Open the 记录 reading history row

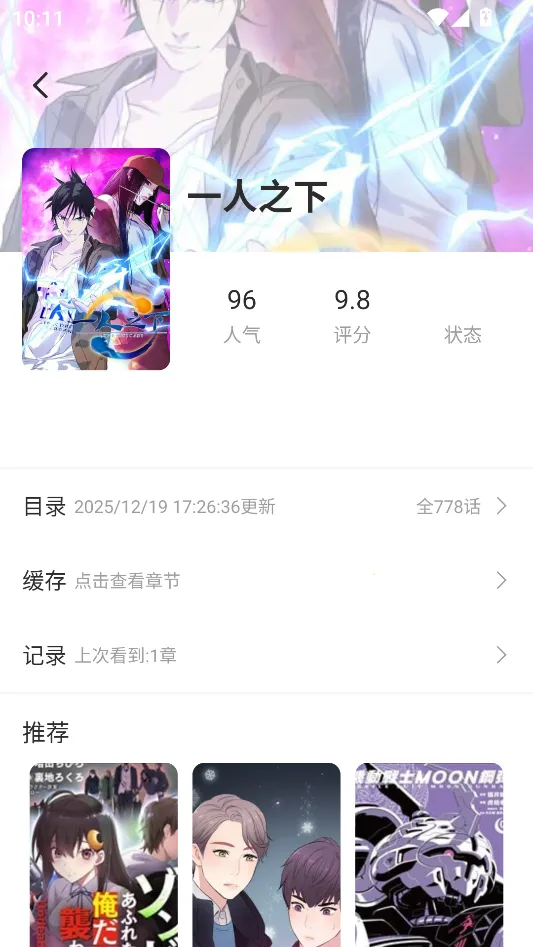pos(266,655)
